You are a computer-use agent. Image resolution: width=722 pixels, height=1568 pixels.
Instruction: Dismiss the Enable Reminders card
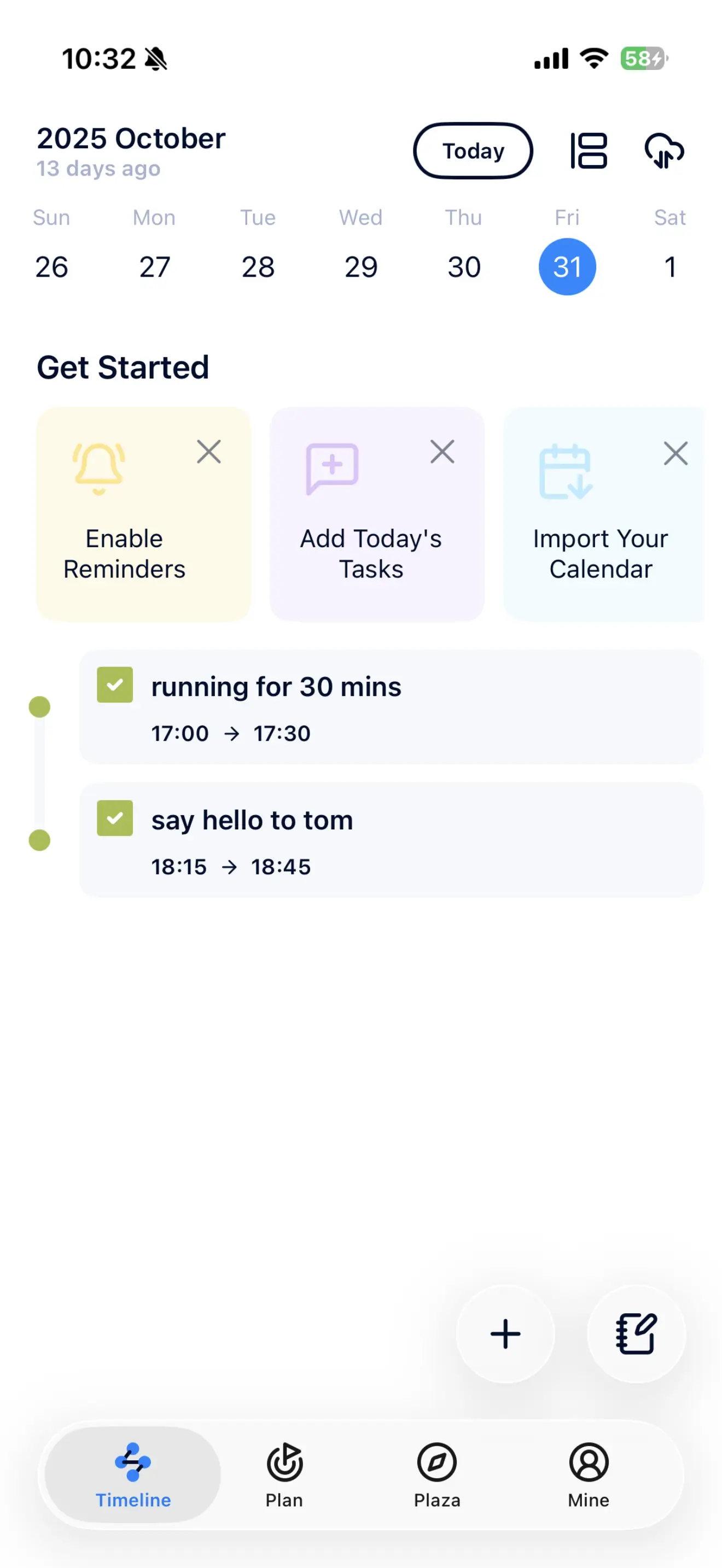[x=209, y=452]
